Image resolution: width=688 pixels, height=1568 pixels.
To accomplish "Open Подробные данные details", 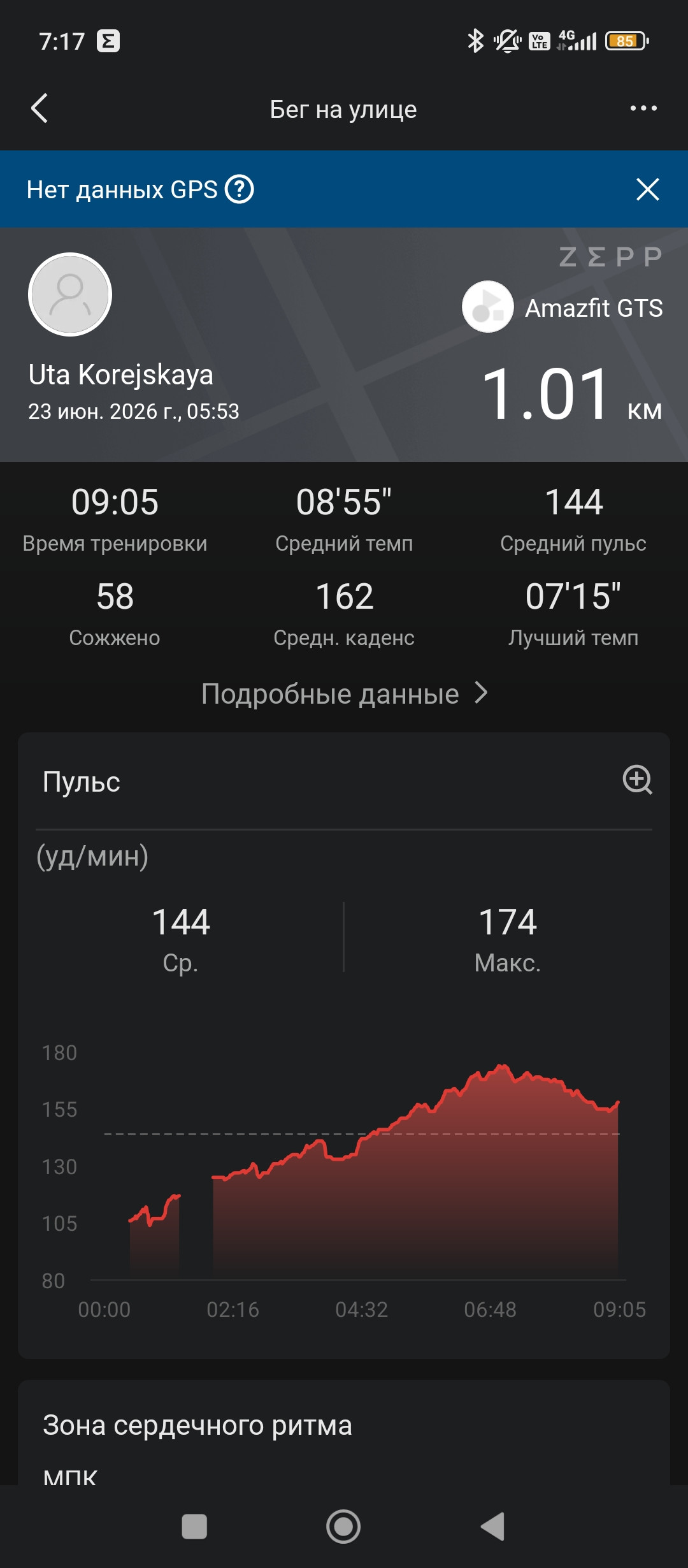I will click(344, 693).
